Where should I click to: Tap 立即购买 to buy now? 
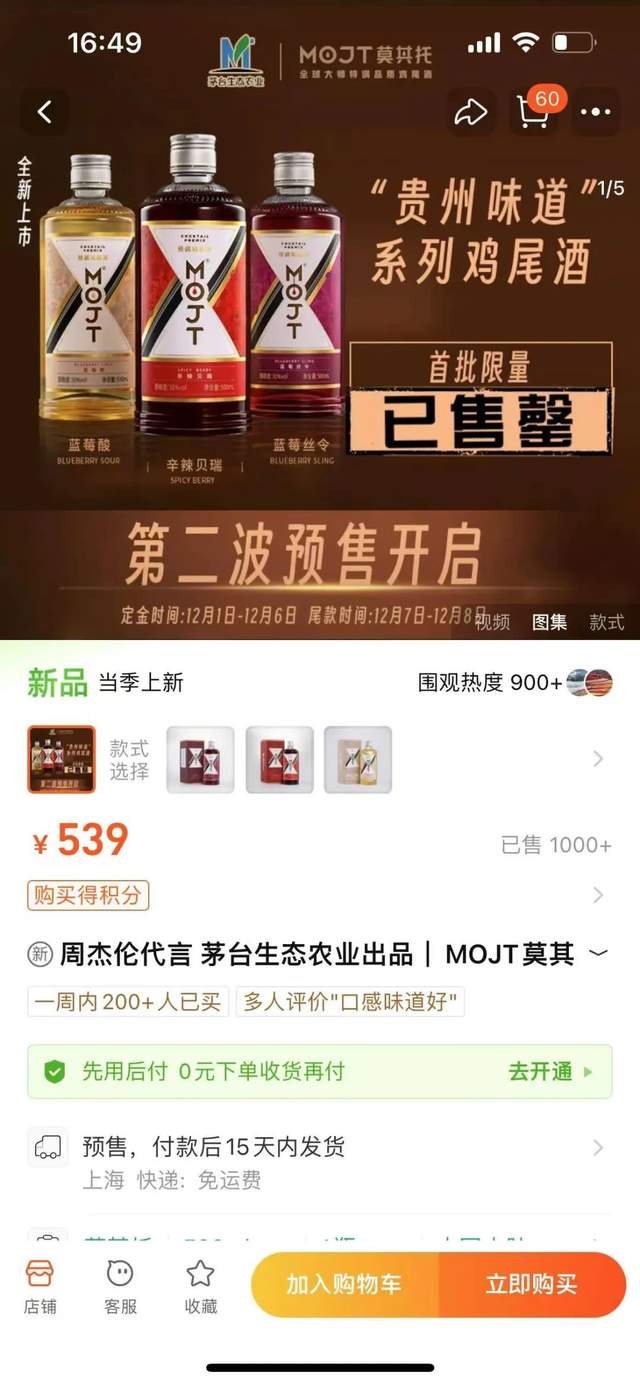click(532, 1284)
